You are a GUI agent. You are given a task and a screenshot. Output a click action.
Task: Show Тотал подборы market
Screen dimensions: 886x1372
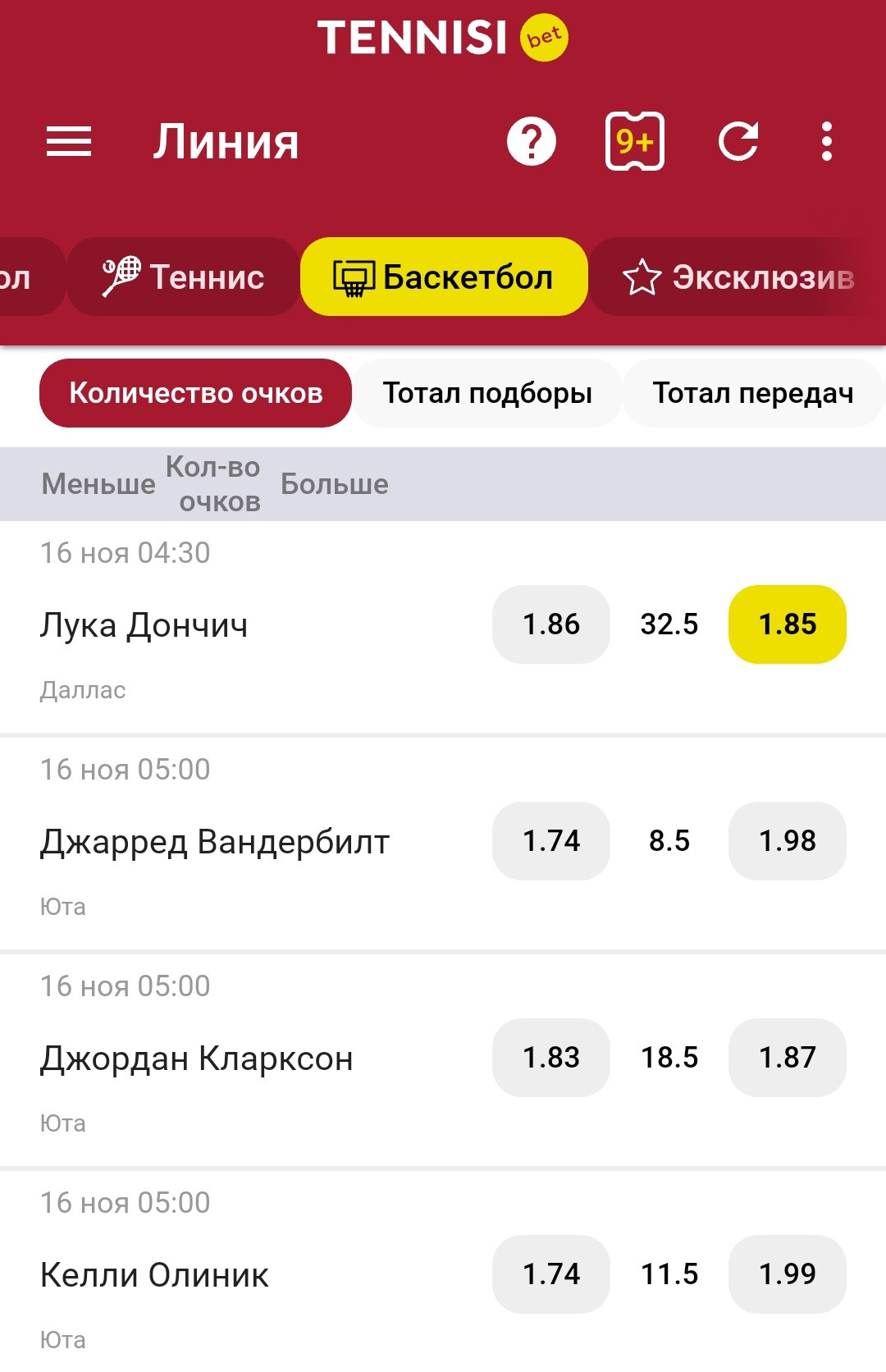click(487, 393)
